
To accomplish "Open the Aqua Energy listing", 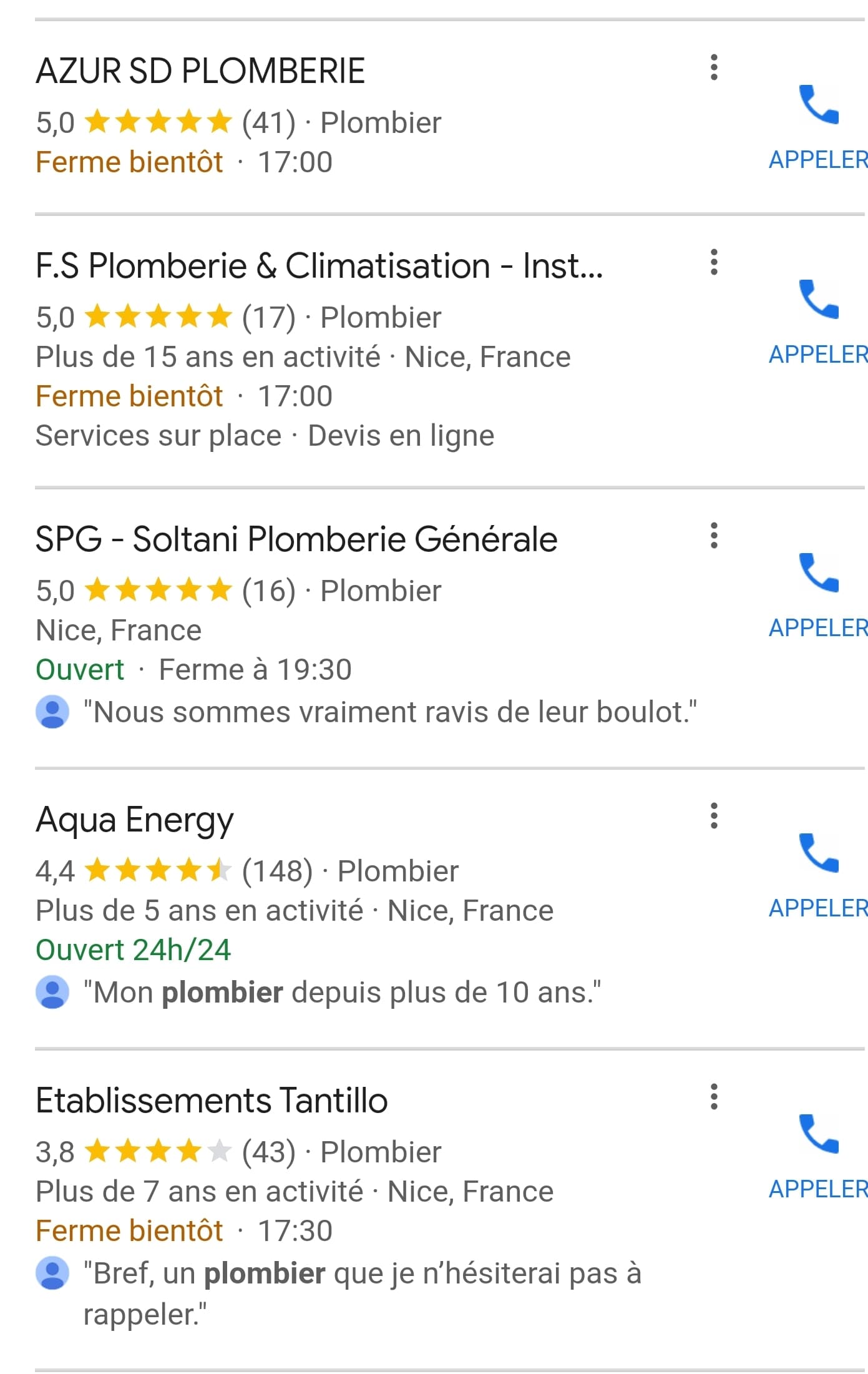I will pyautogui.click(x=134, y=820).
